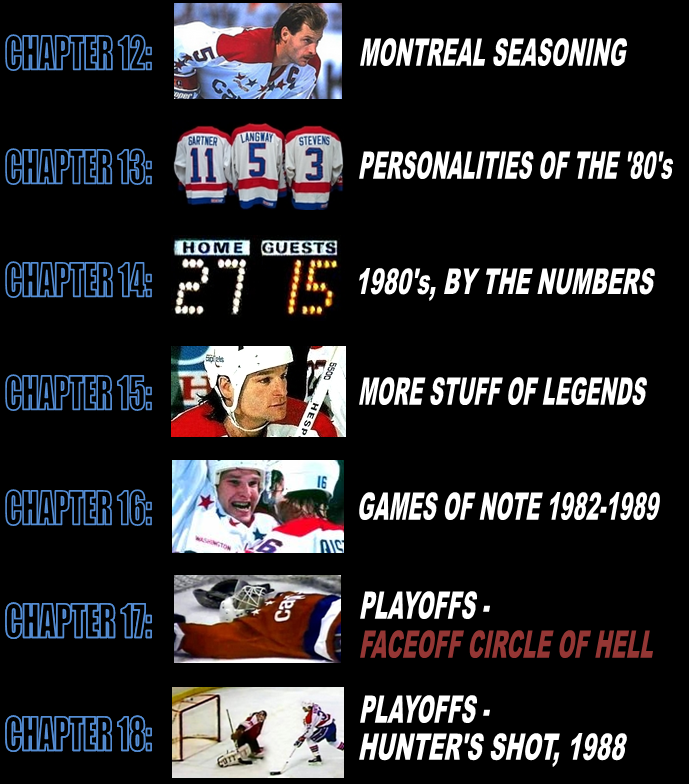Open Chapter 15: More Stuff of Legends
The image size is (689, 784).
[x=503, y=392]
